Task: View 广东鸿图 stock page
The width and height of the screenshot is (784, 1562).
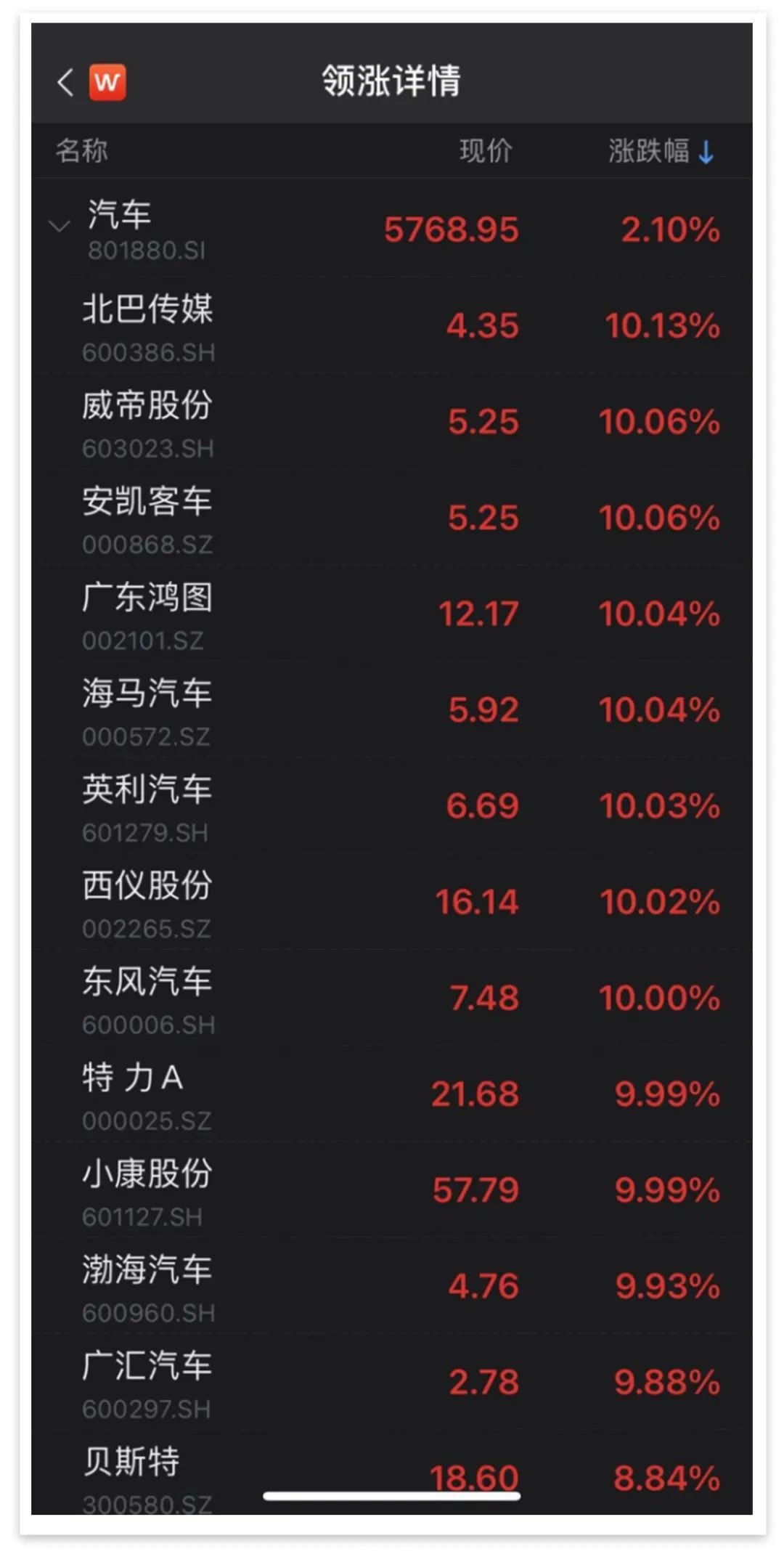Action: [392, 614]
